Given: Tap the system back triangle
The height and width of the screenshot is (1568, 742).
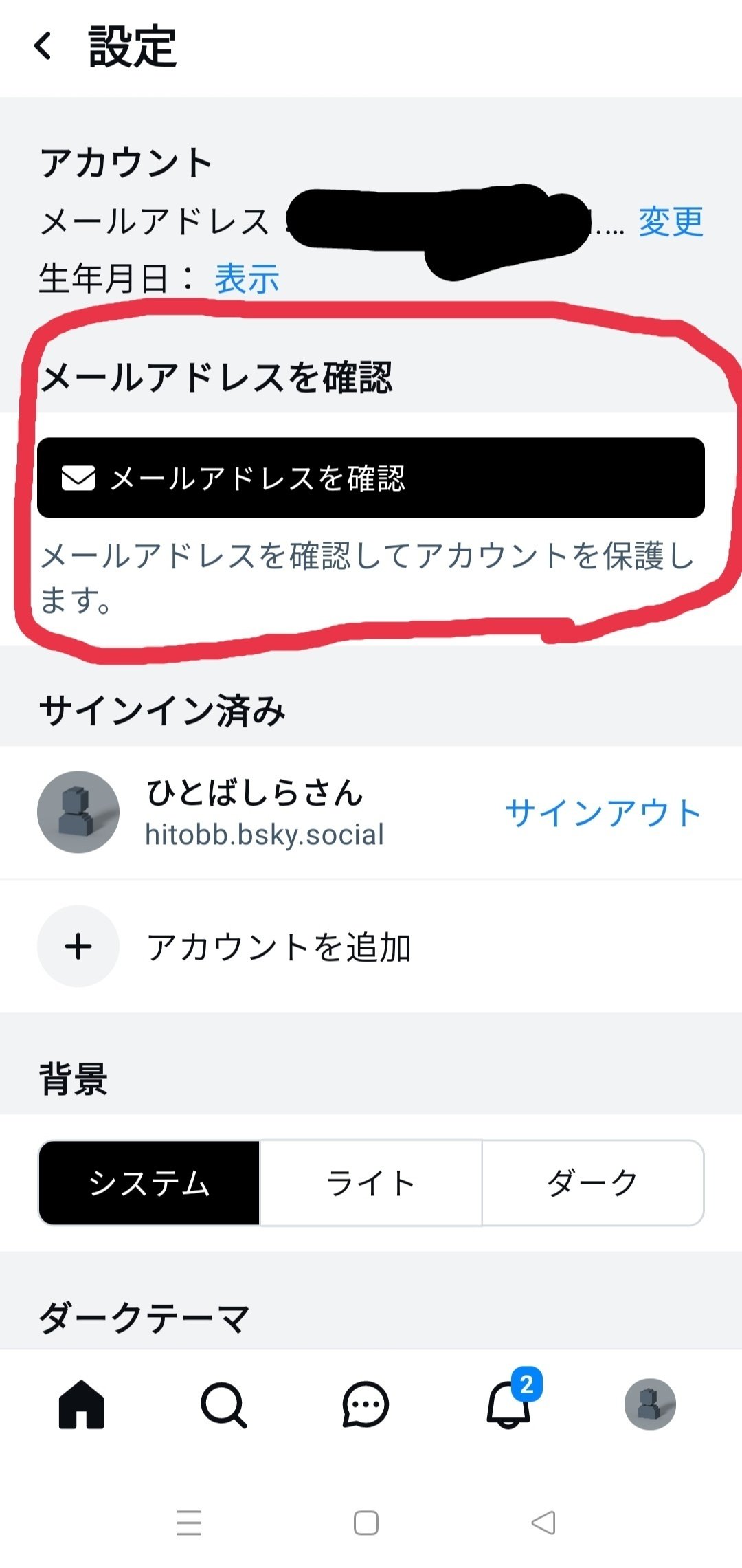Looking at the screenshot, I should (543, 1523).
